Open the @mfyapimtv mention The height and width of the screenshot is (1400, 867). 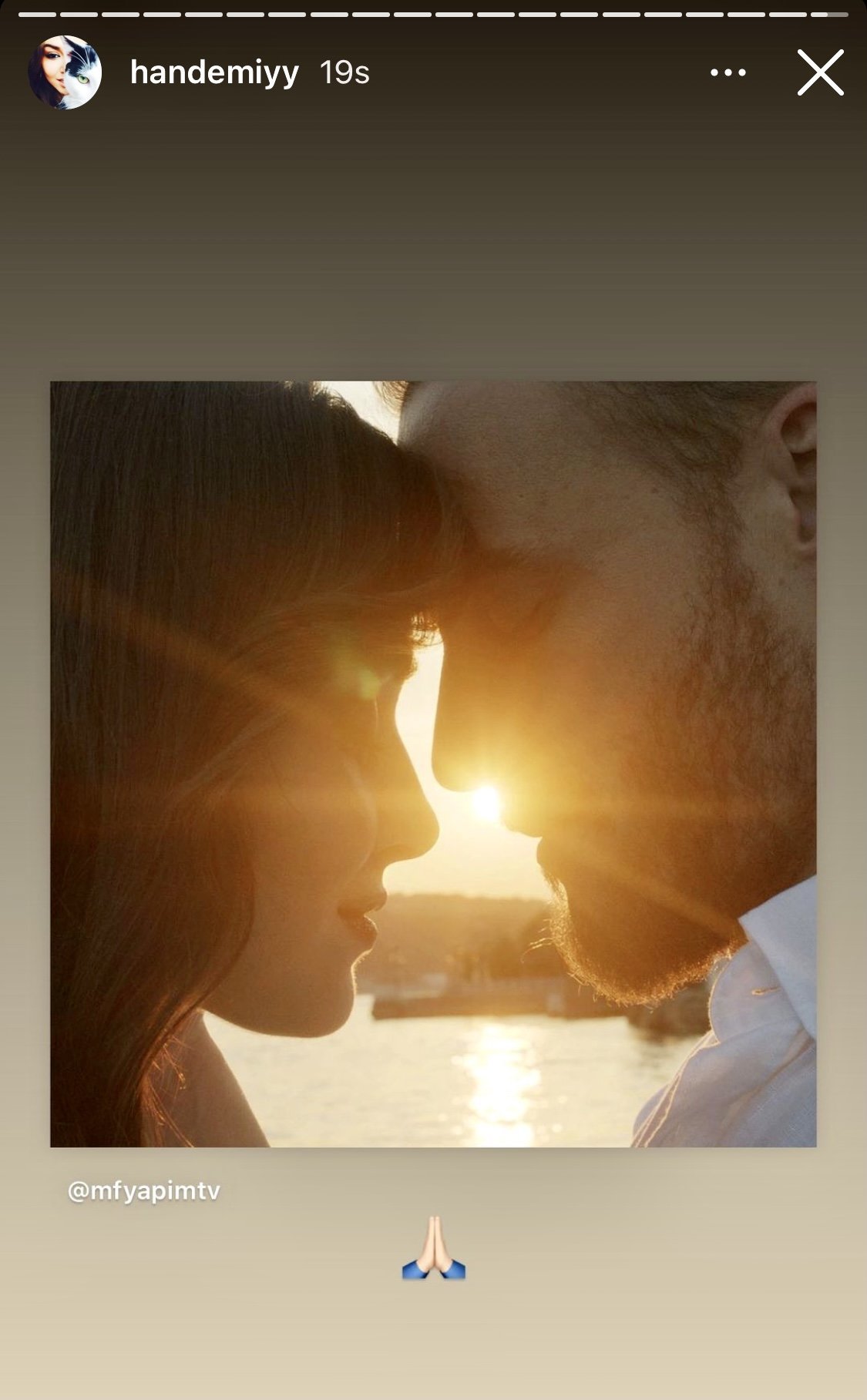(x=144, y=1191)
